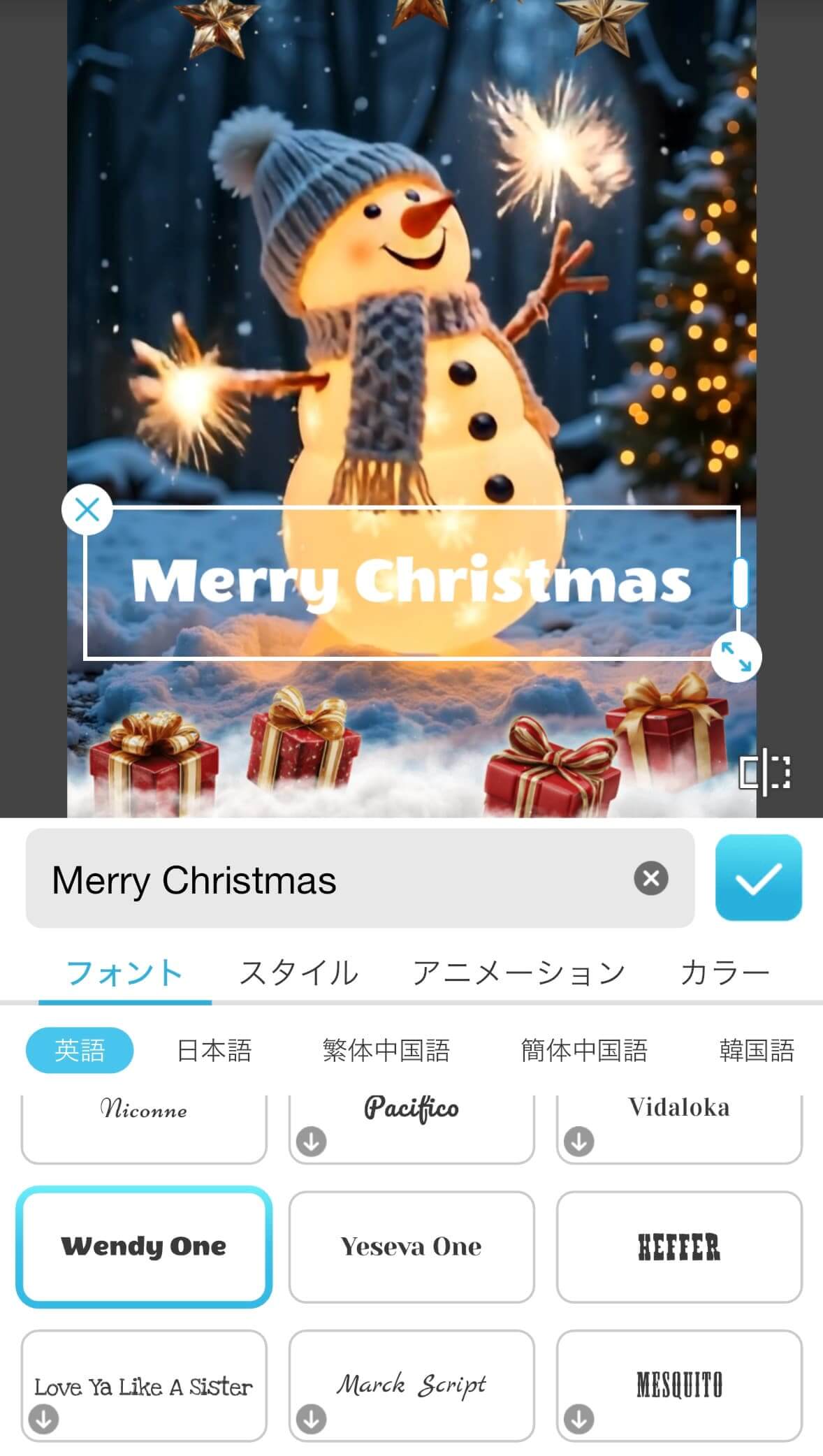This screenshot has height=1456, width=823.
Task: View 韓国語 fonts
Action: 757,1050
